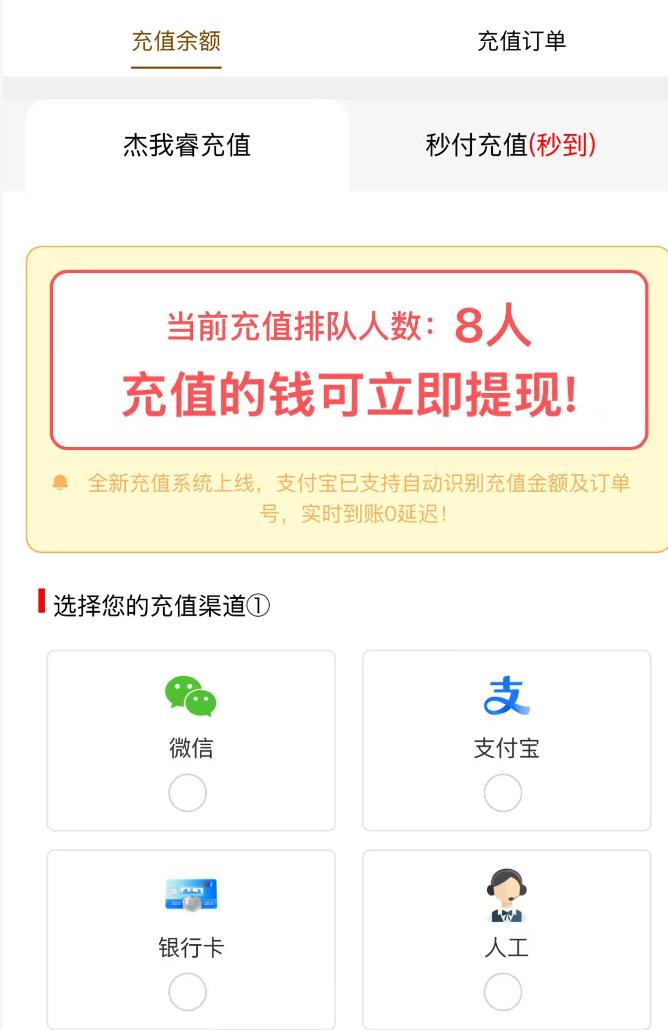Select the 杰我睿充值 tab
The height and width of the screenshot is (1030, 668).
pyautogui.click(x=187, y=146)
